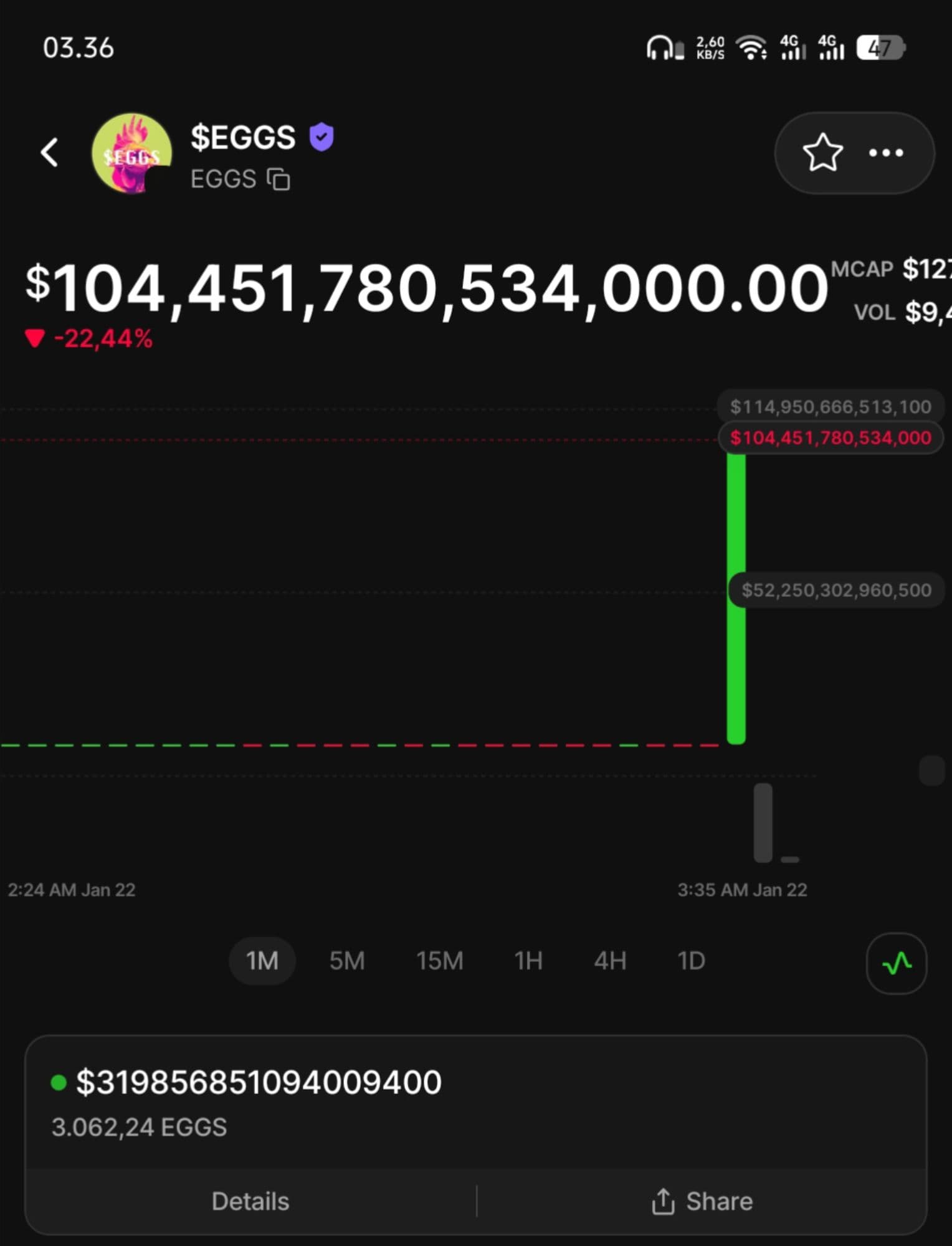952x1246 pixels.
Task: Copy the EGGS token address
Action: 278,179
